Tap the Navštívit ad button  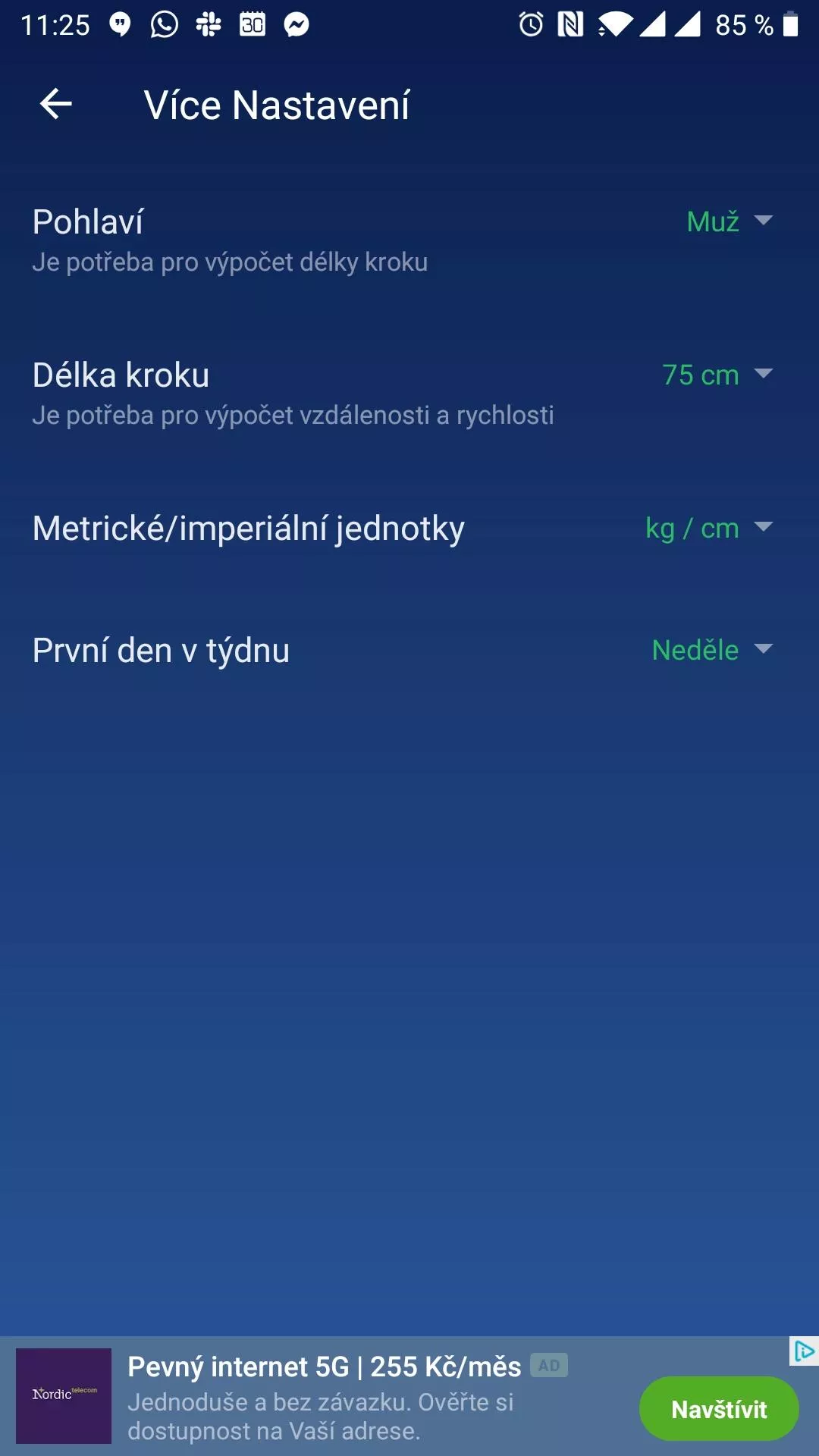point(719,1409)
